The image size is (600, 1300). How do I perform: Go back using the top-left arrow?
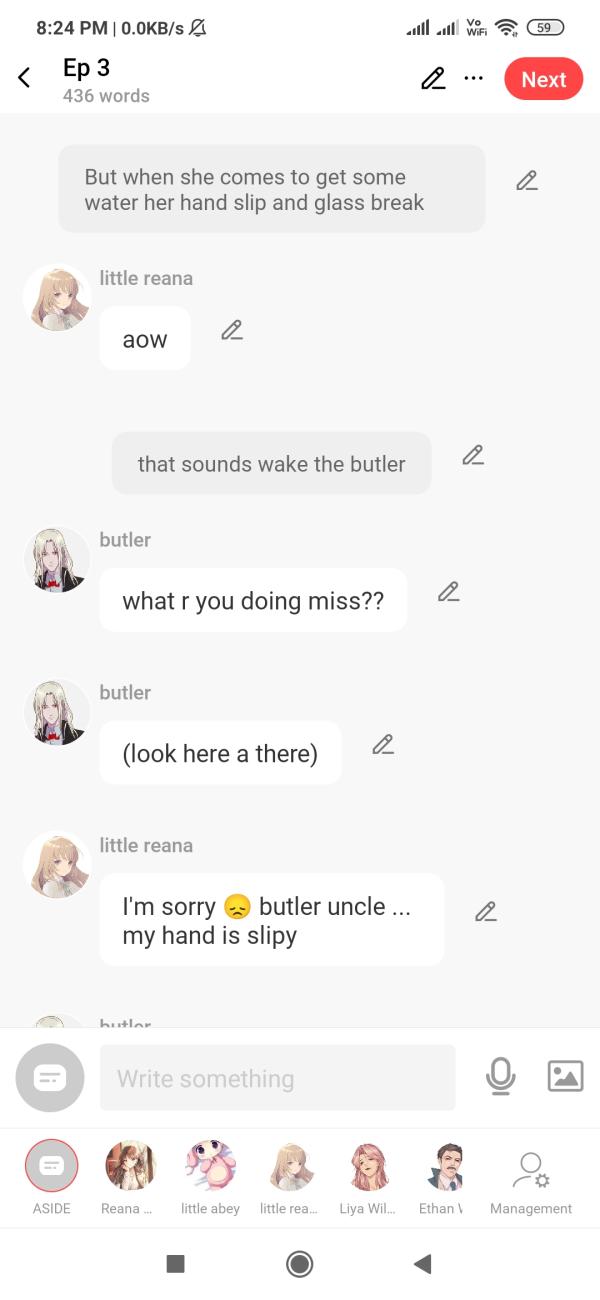pyautogui.click(x=25, y=78)
